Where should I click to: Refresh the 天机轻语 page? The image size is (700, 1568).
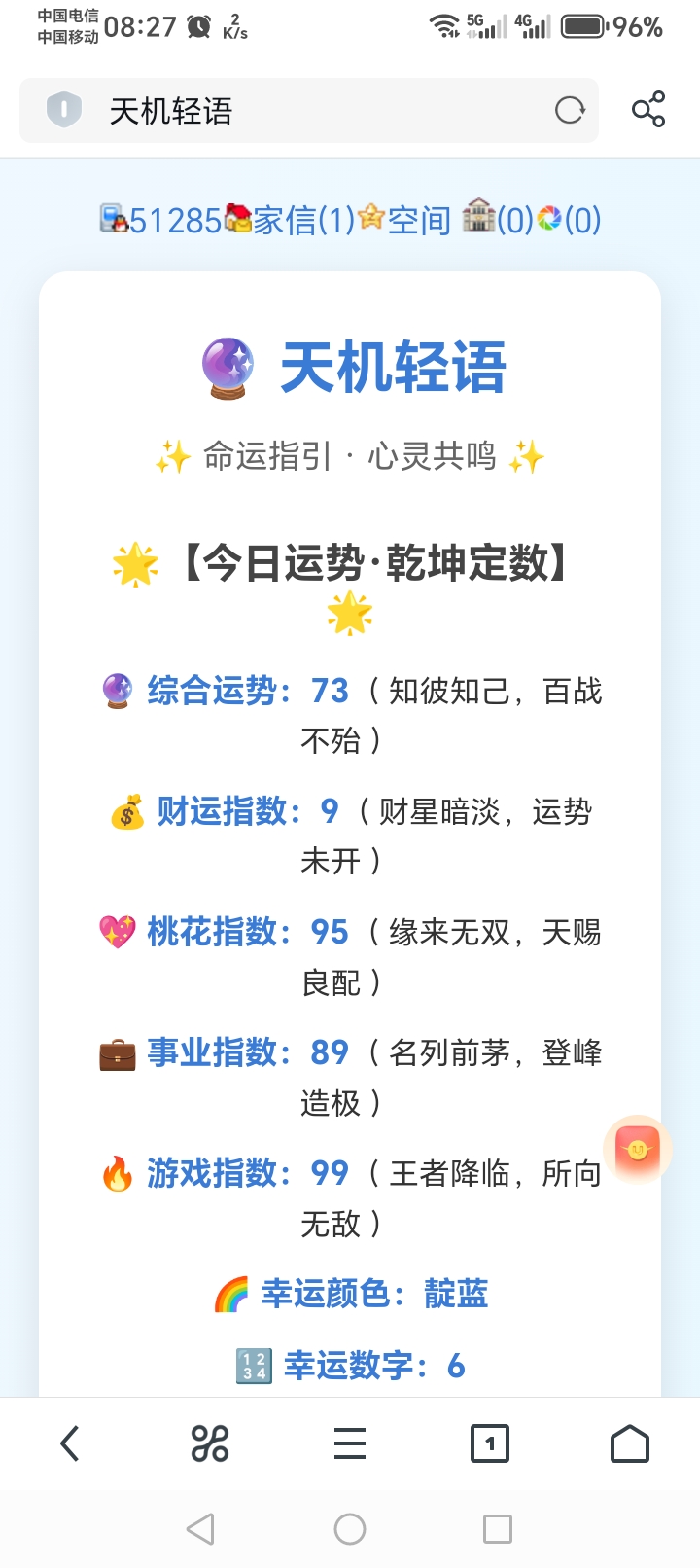(570, 110)
